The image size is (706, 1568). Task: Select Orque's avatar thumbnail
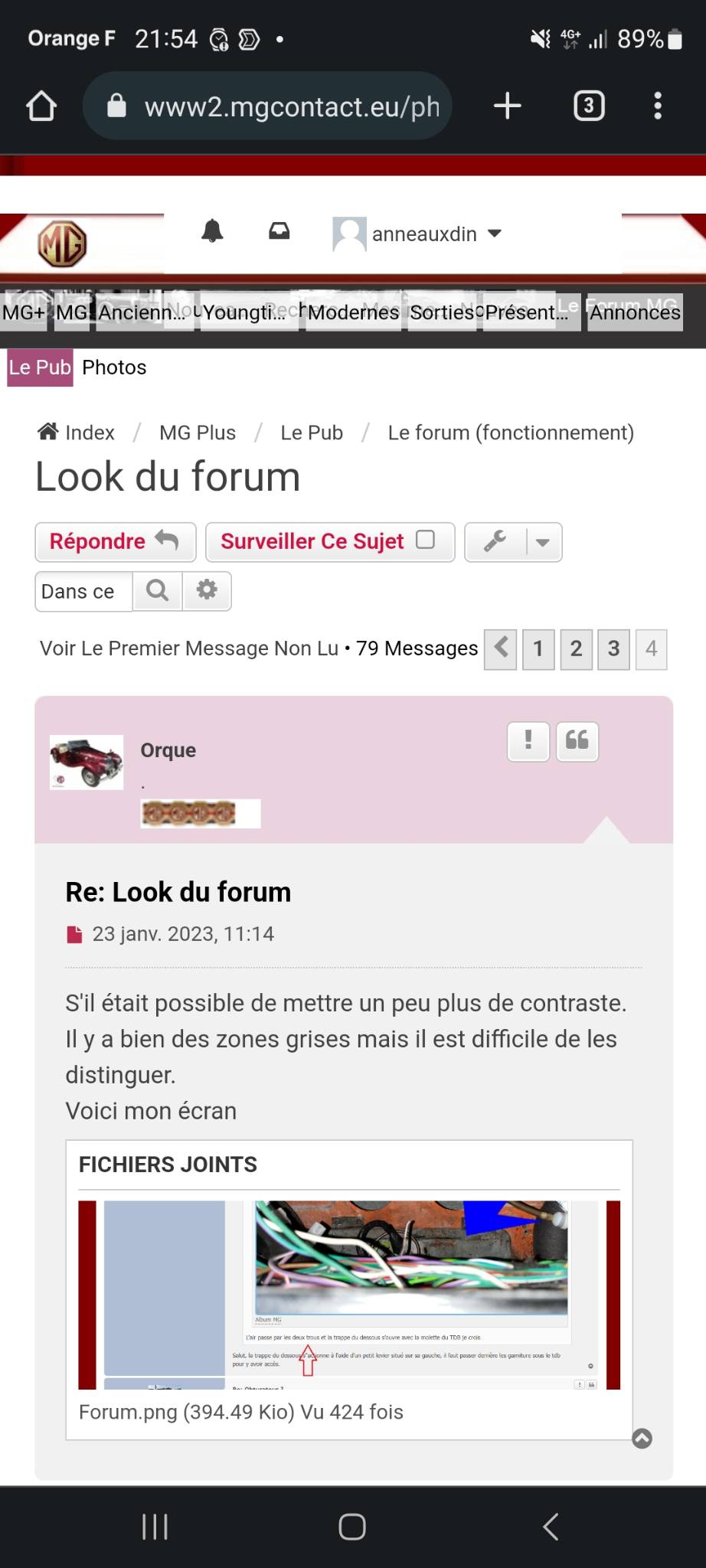(86, 760)
